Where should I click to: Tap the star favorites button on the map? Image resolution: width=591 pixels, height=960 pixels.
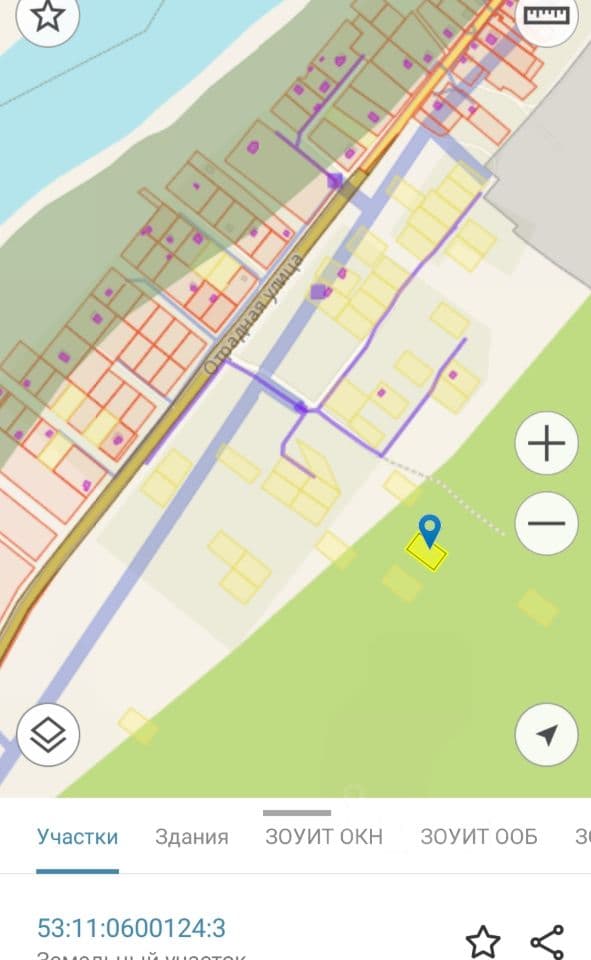point(48,16)
